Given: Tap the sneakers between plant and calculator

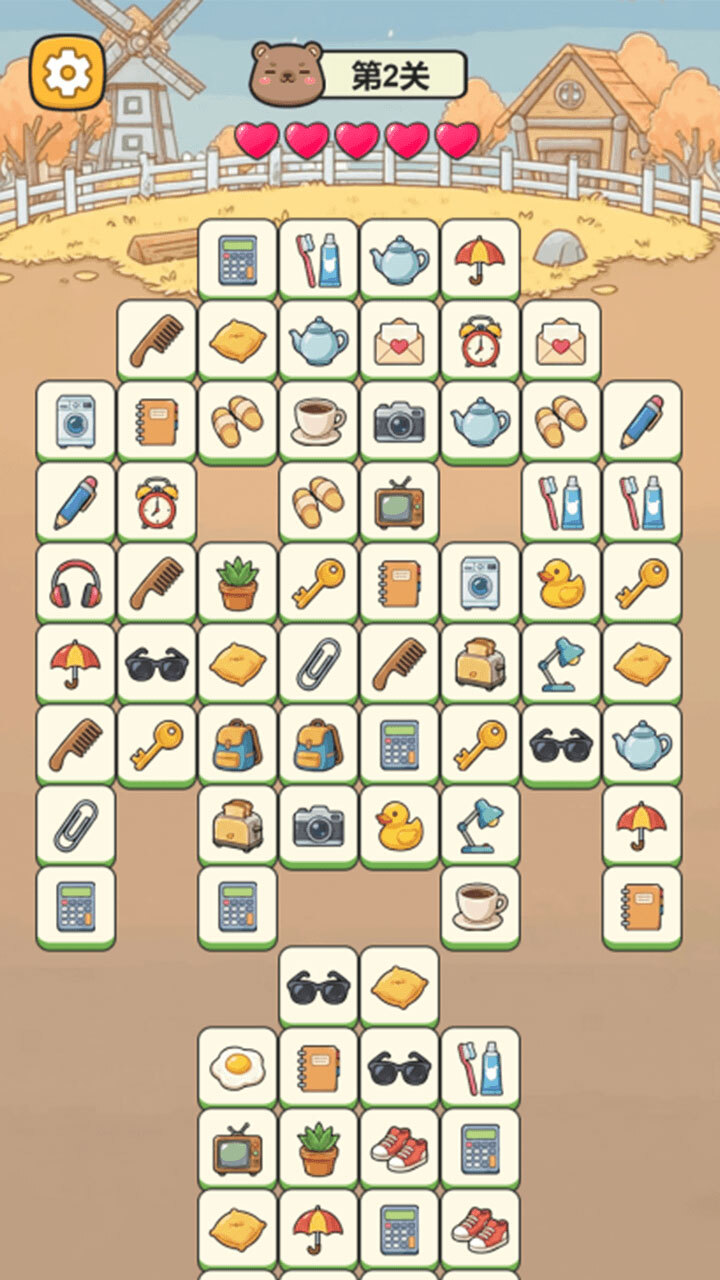Looking at the screenshot, I should point(399,1148).
